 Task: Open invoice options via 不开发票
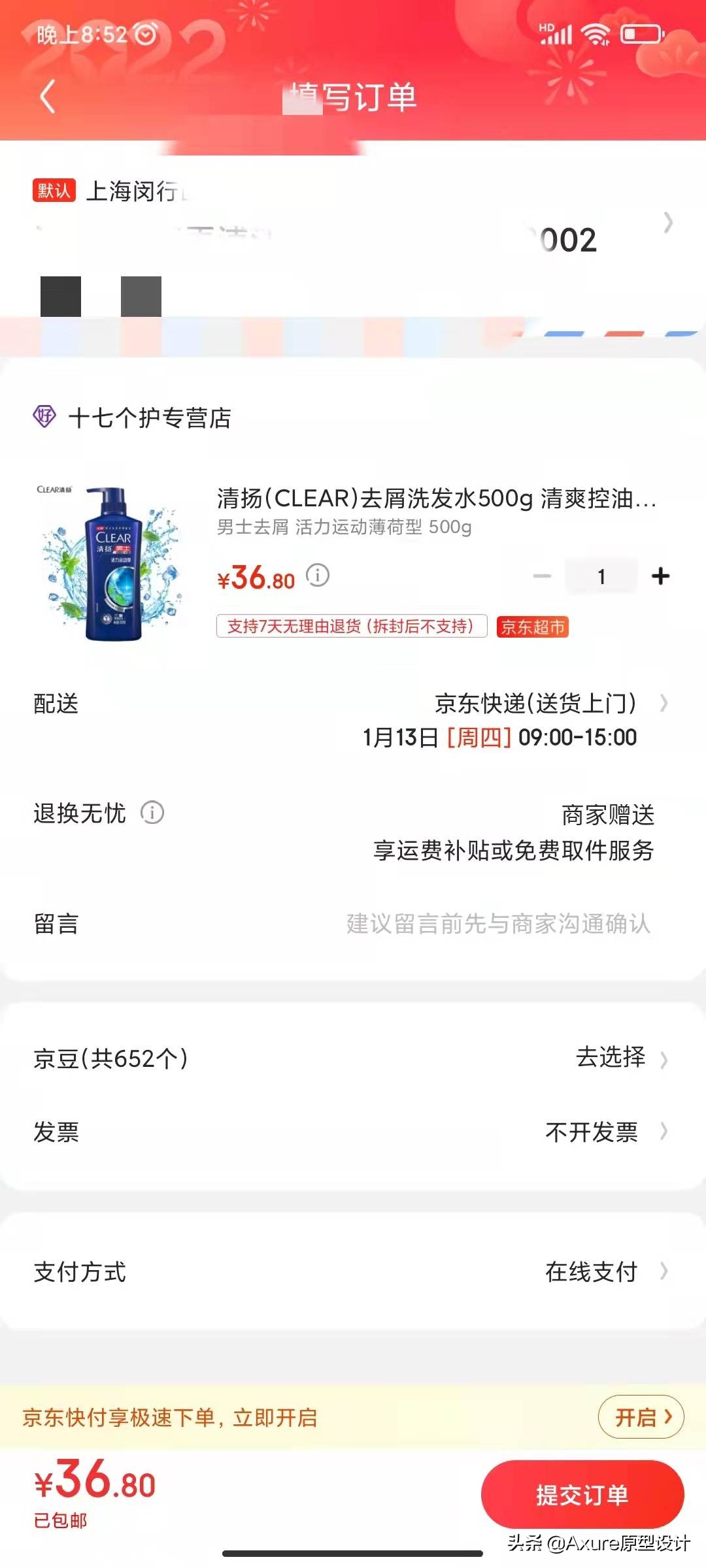pyautogui.click(x=592, y=1133)
